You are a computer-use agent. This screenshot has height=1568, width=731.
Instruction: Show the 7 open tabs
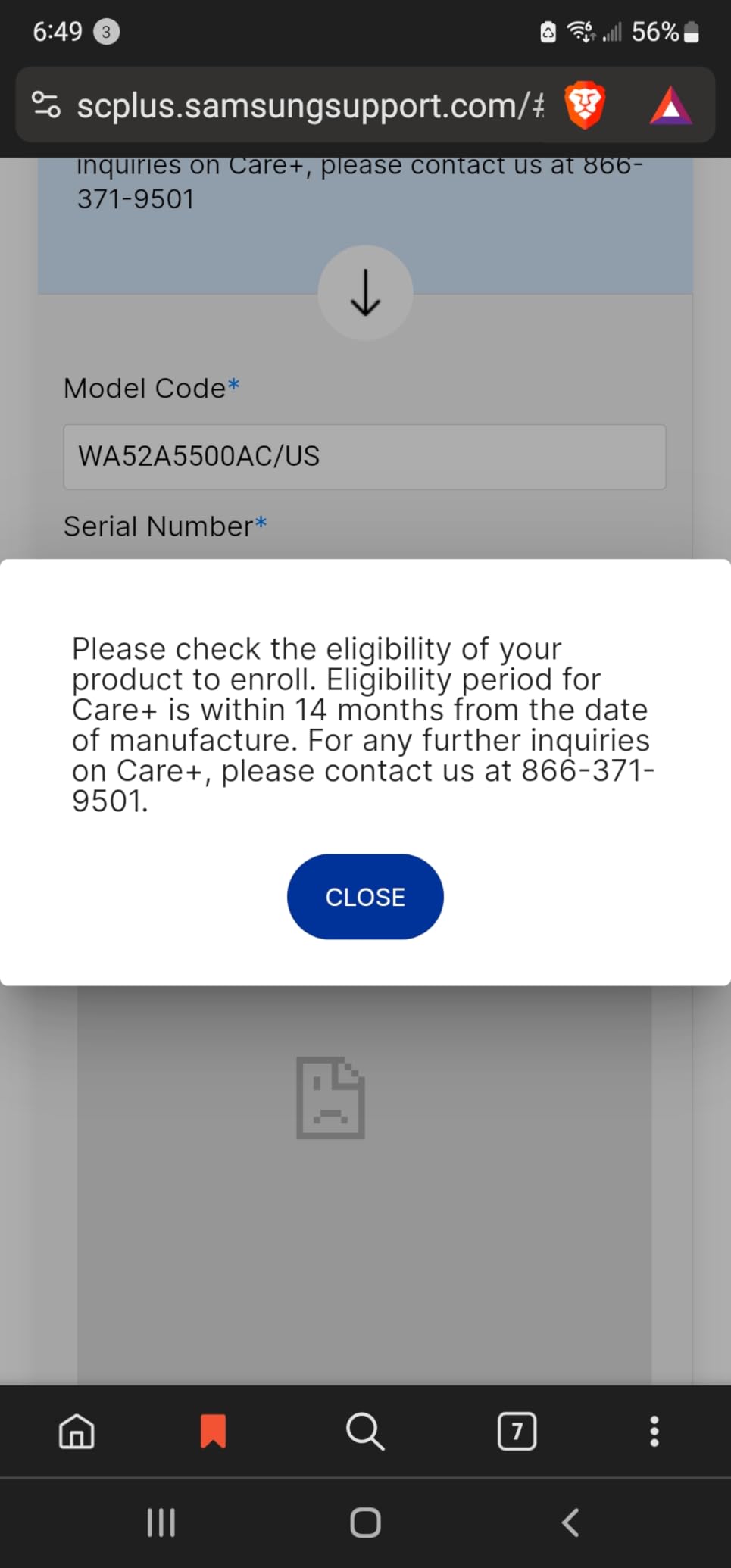point(517,1432)
